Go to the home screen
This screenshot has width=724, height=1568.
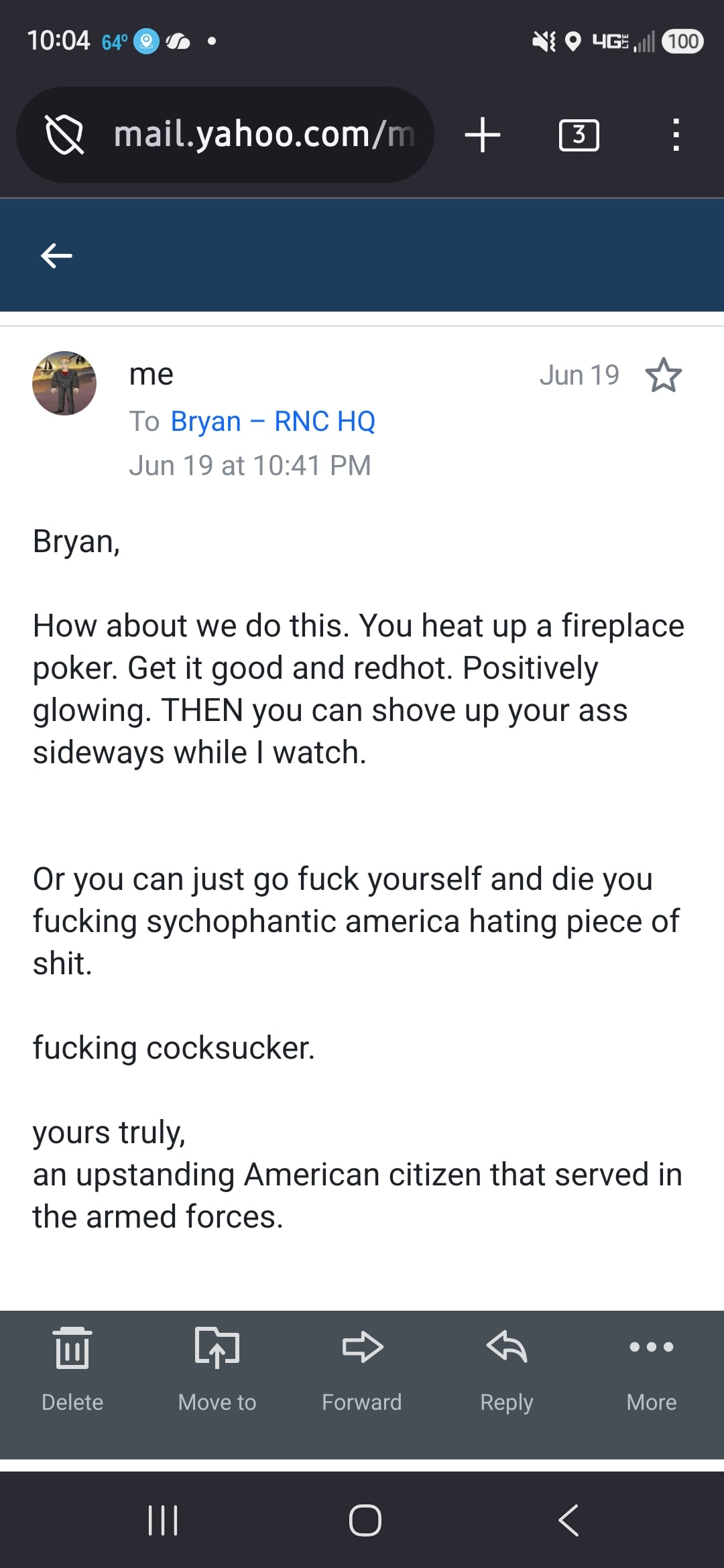click(x=365, y=1520)
